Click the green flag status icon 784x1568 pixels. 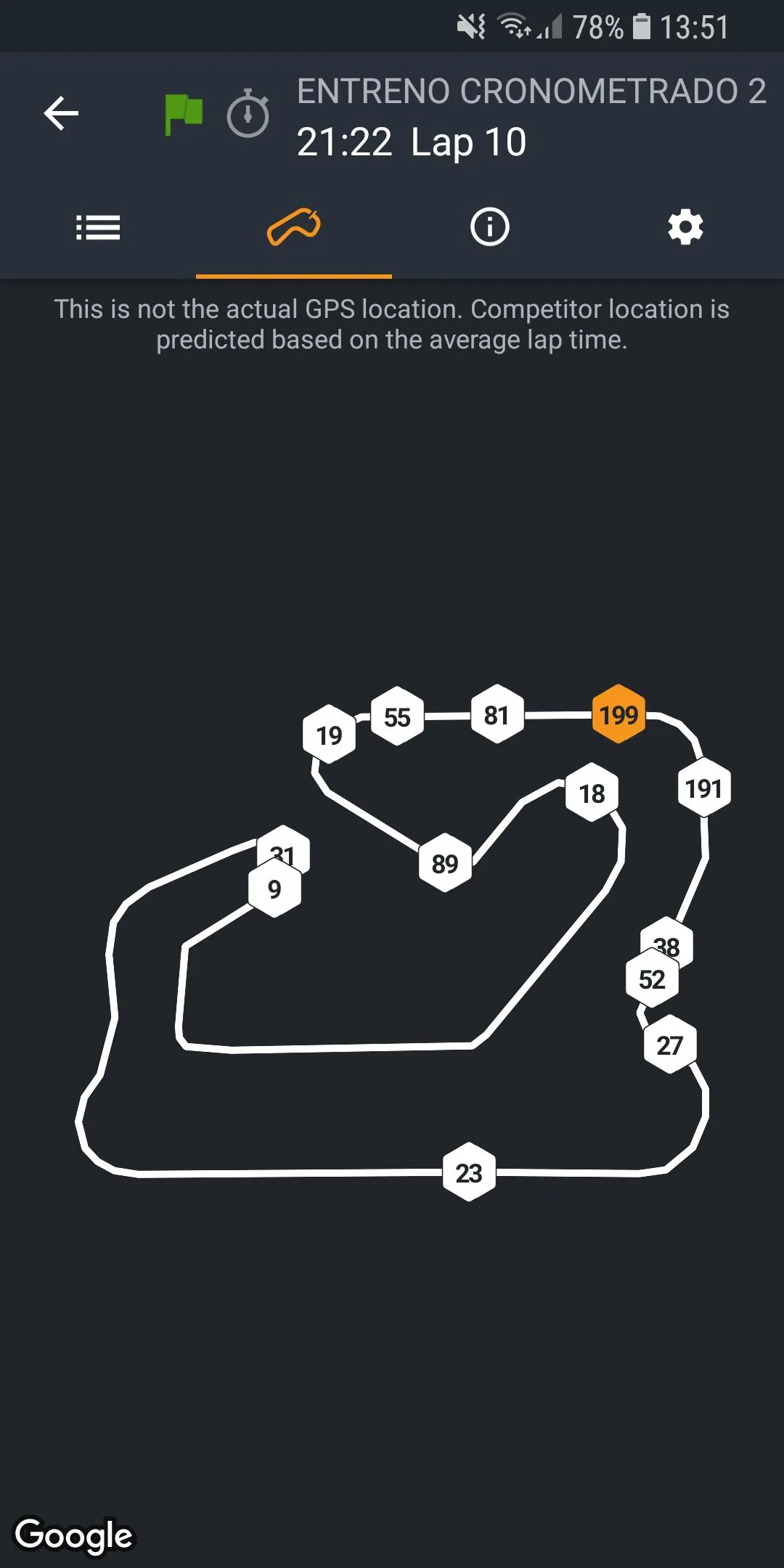pyautogui.click(x=184, y=113)
